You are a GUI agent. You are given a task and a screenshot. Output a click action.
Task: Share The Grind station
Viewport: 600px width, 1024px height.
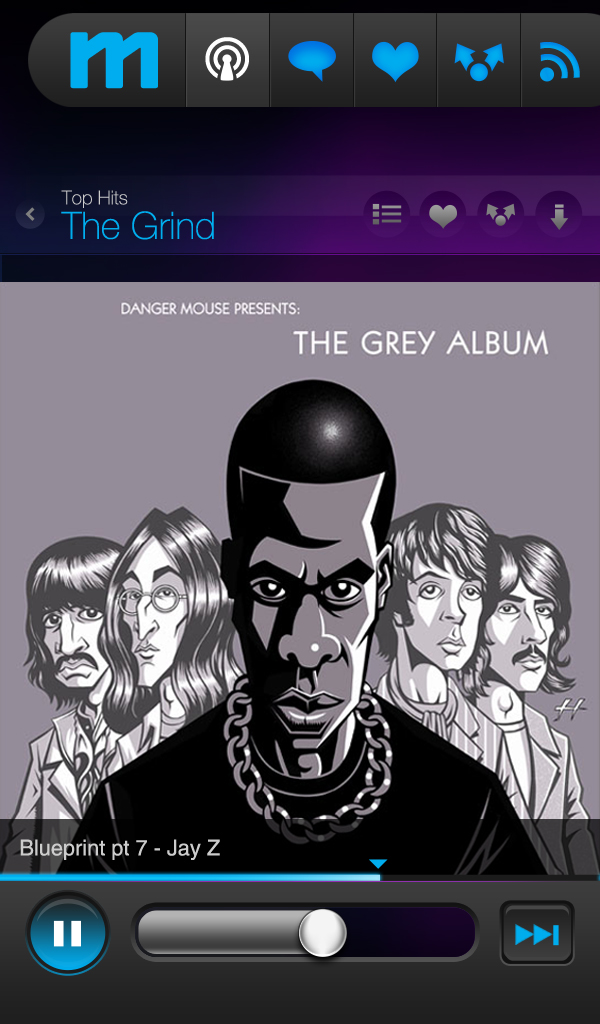[501, 214]
